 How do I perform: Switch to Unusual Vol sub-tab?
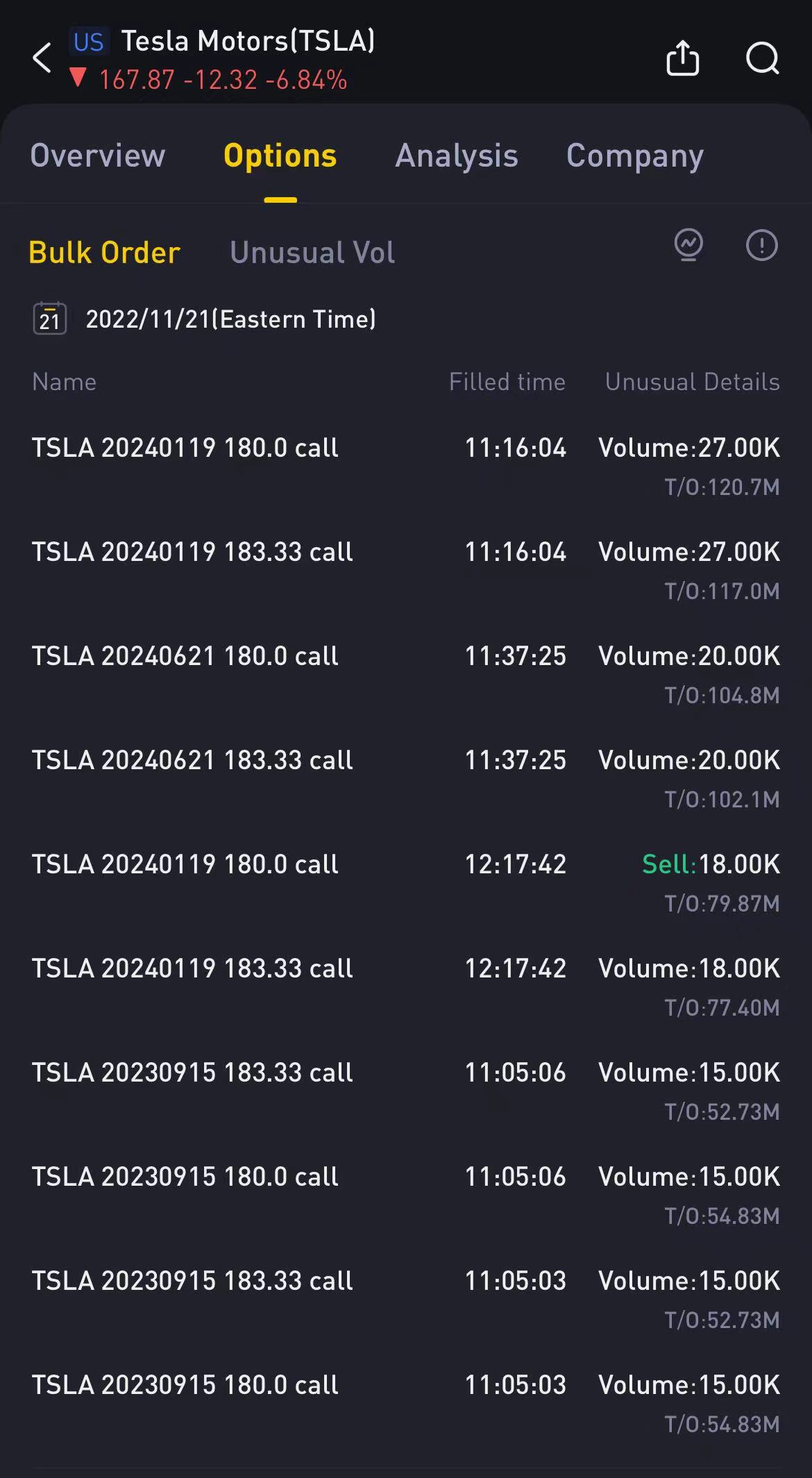[312, 253]
